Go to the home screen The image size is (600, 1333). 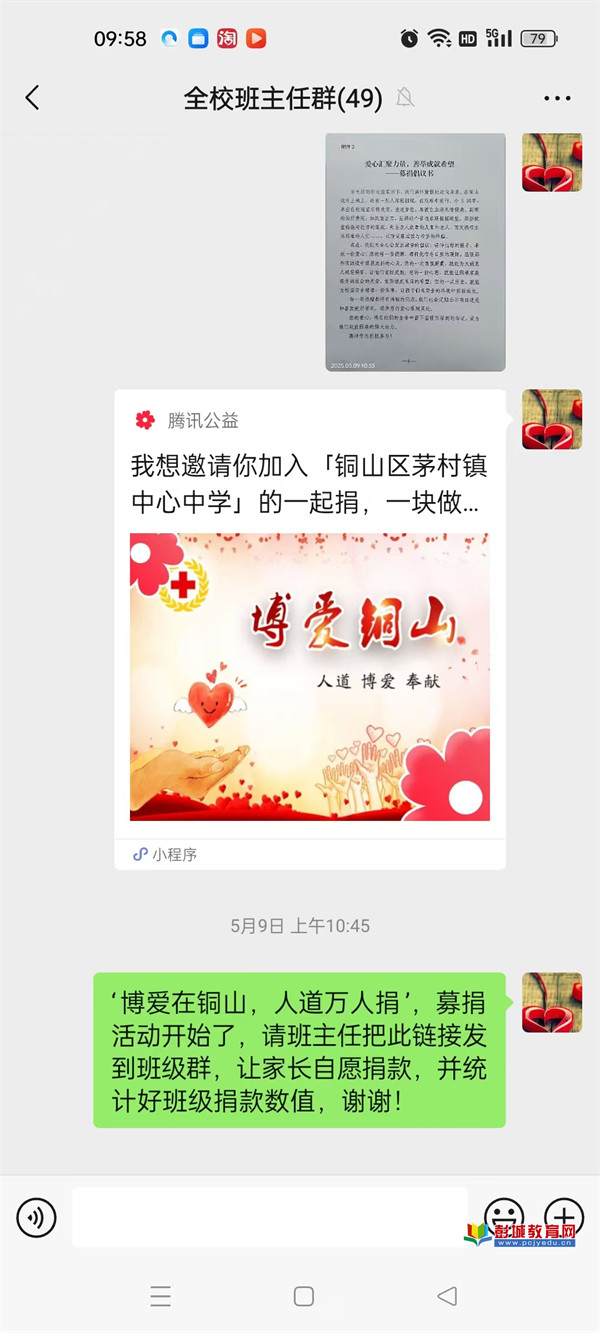tap(304, 1296)
